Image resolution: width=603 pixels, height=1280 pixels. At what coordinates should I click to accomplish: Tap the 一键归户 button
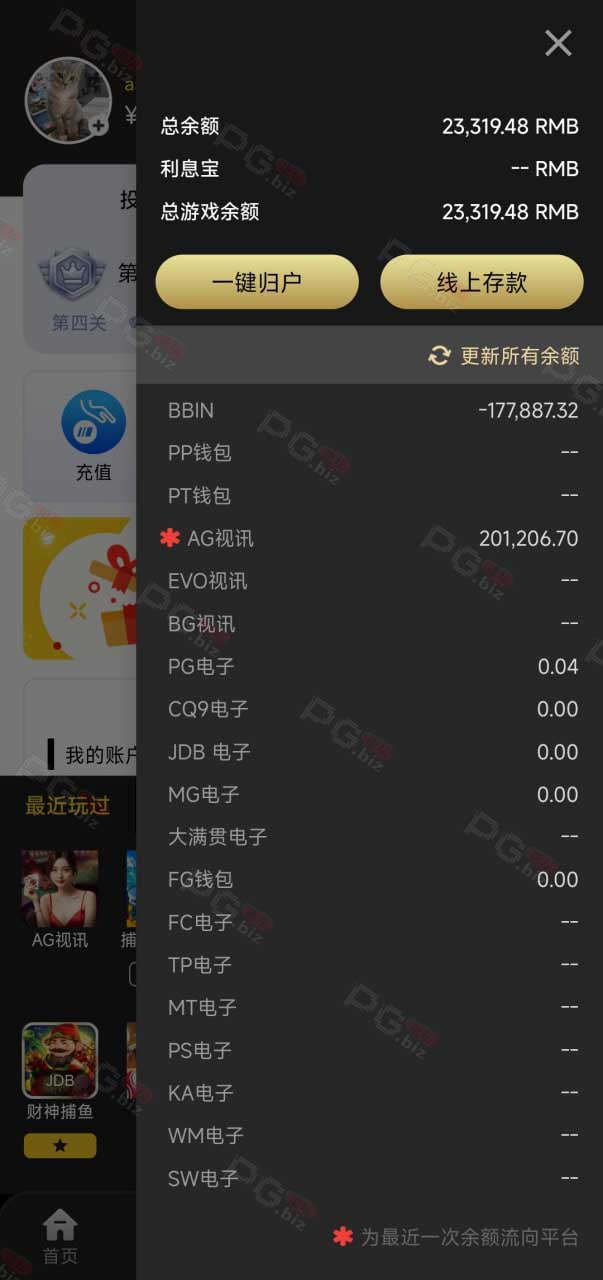[257, 282]
